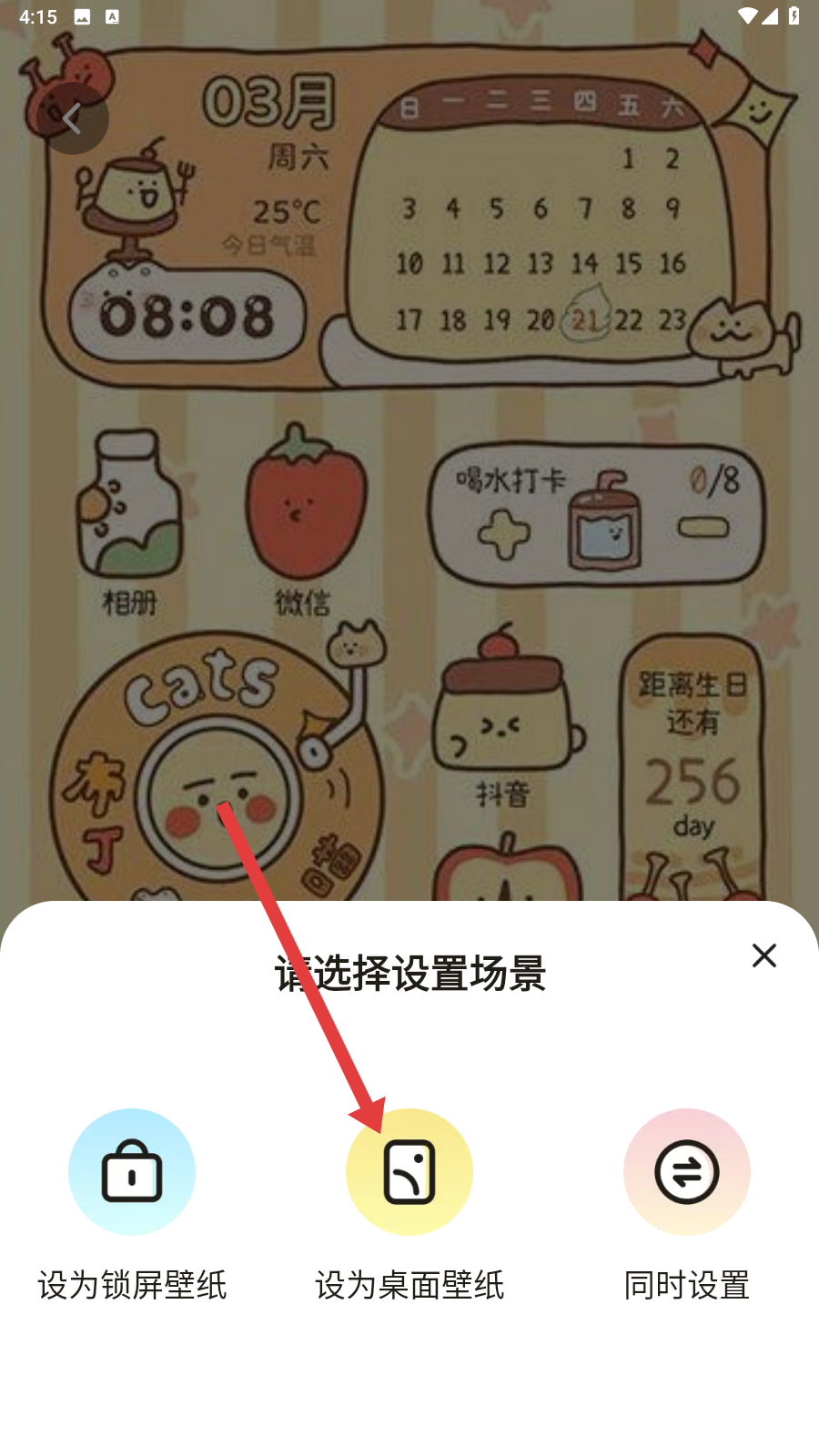This screenshot has width=819, height=1456.
Task: Select 同时设置 option
Action: (x=687, y=1172)
